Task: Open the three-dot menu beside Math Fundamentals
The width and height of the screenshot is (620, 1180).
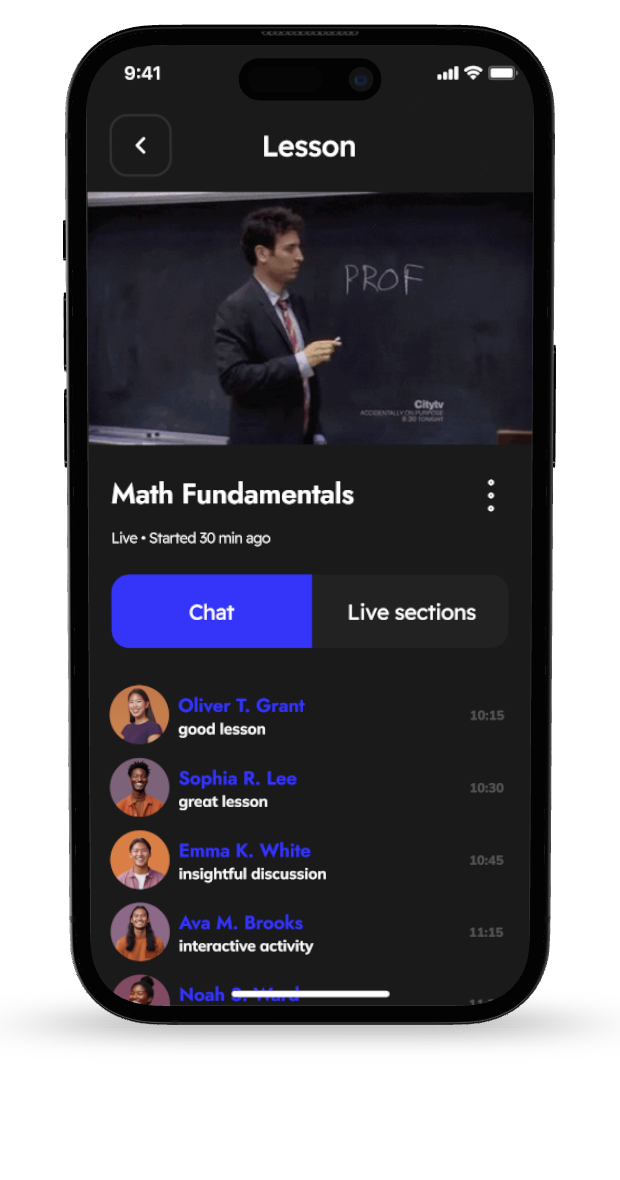Action: tap(490, 495)
